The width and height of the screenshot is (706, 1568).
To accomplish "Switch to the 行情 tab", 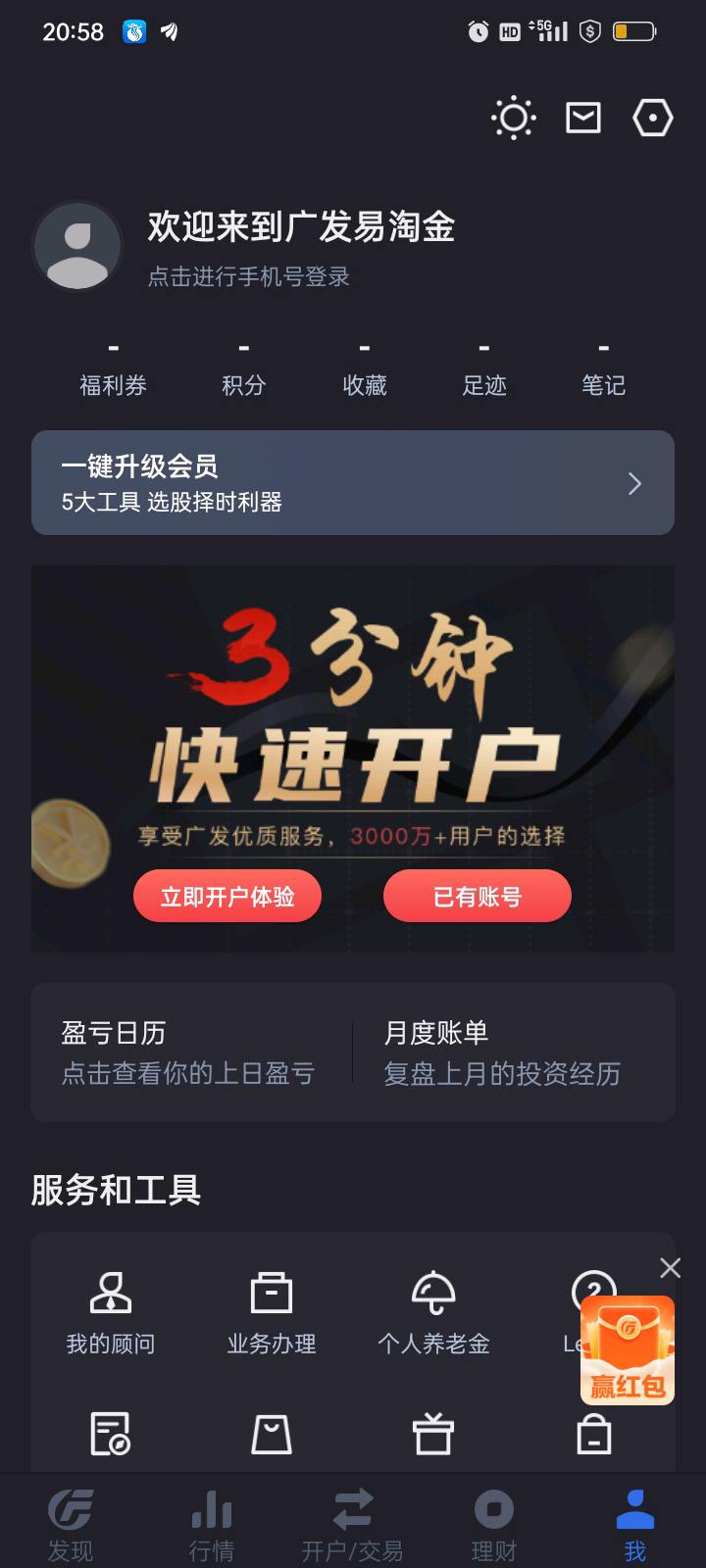I will (212, 1525).
